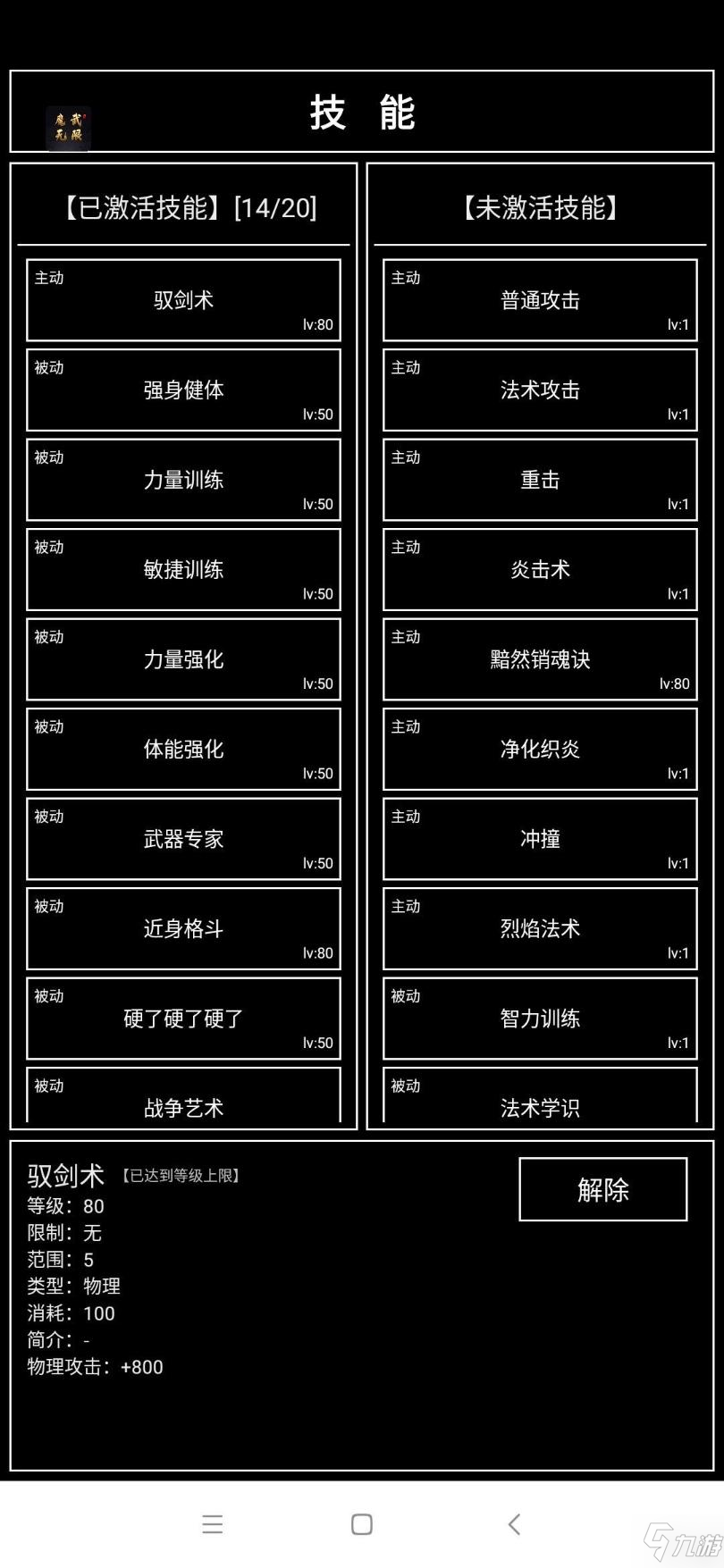Select the 力量强化 skill

[183, 659]
